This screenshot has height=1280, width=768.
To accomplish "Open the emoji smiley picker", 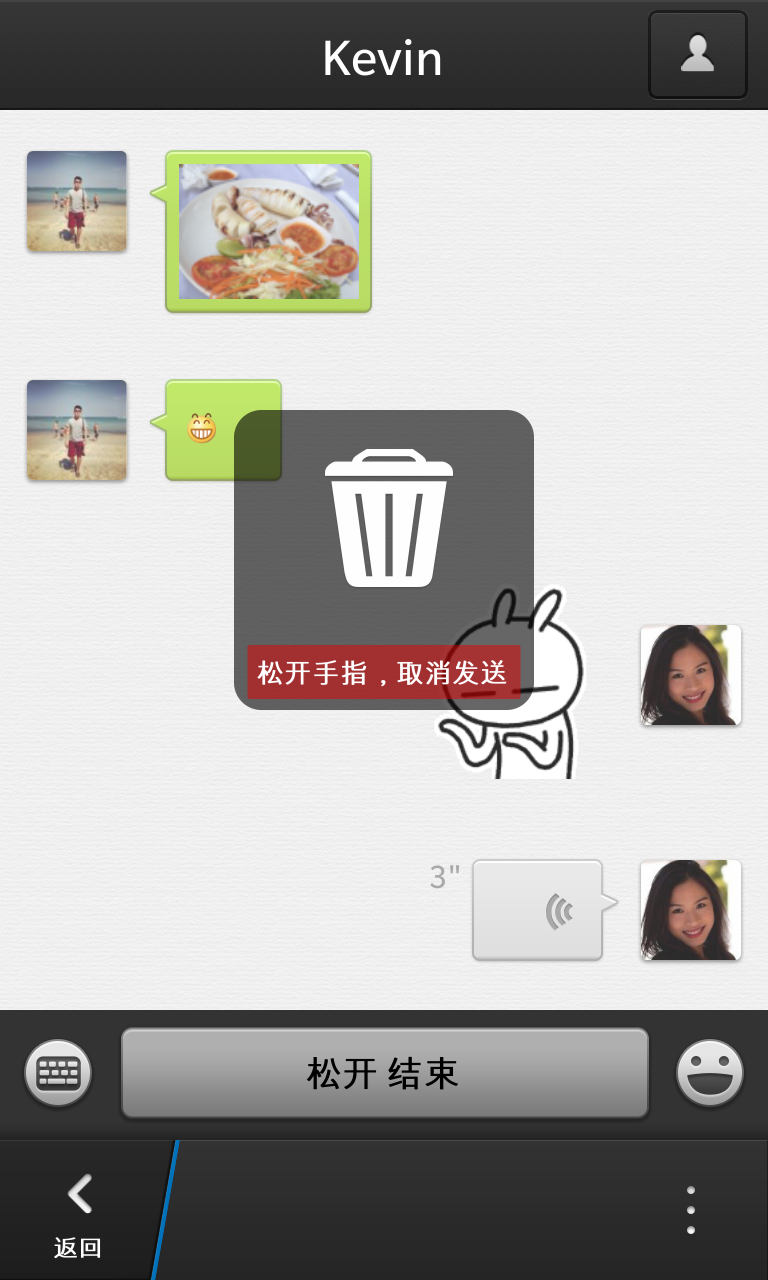I will point(710,1073).
